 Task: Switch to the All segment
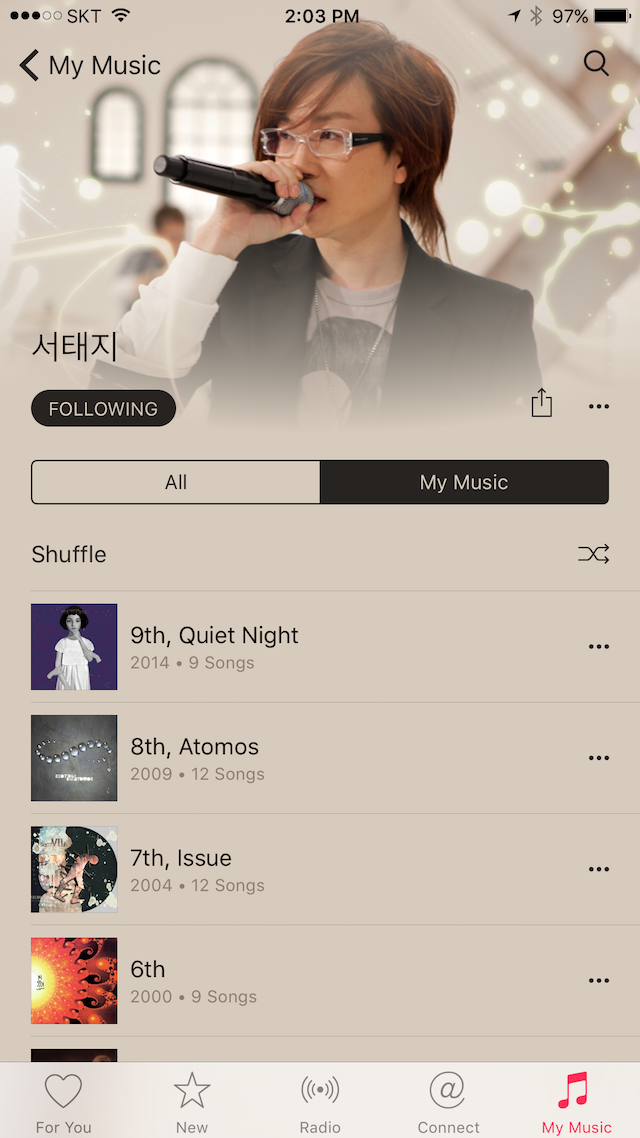pos(176,482)
